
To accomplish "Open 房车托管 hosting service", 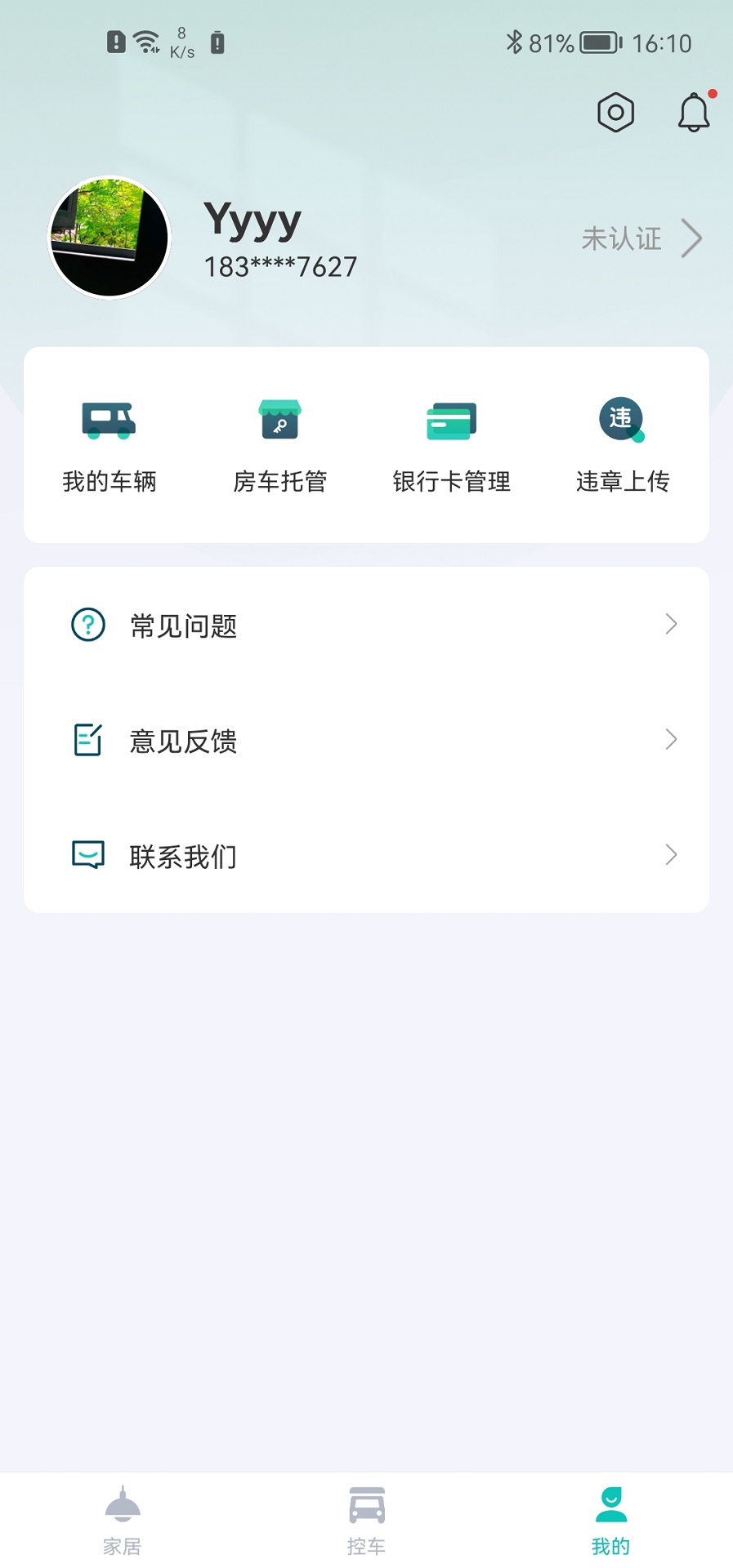I will (x=280, y=447).
